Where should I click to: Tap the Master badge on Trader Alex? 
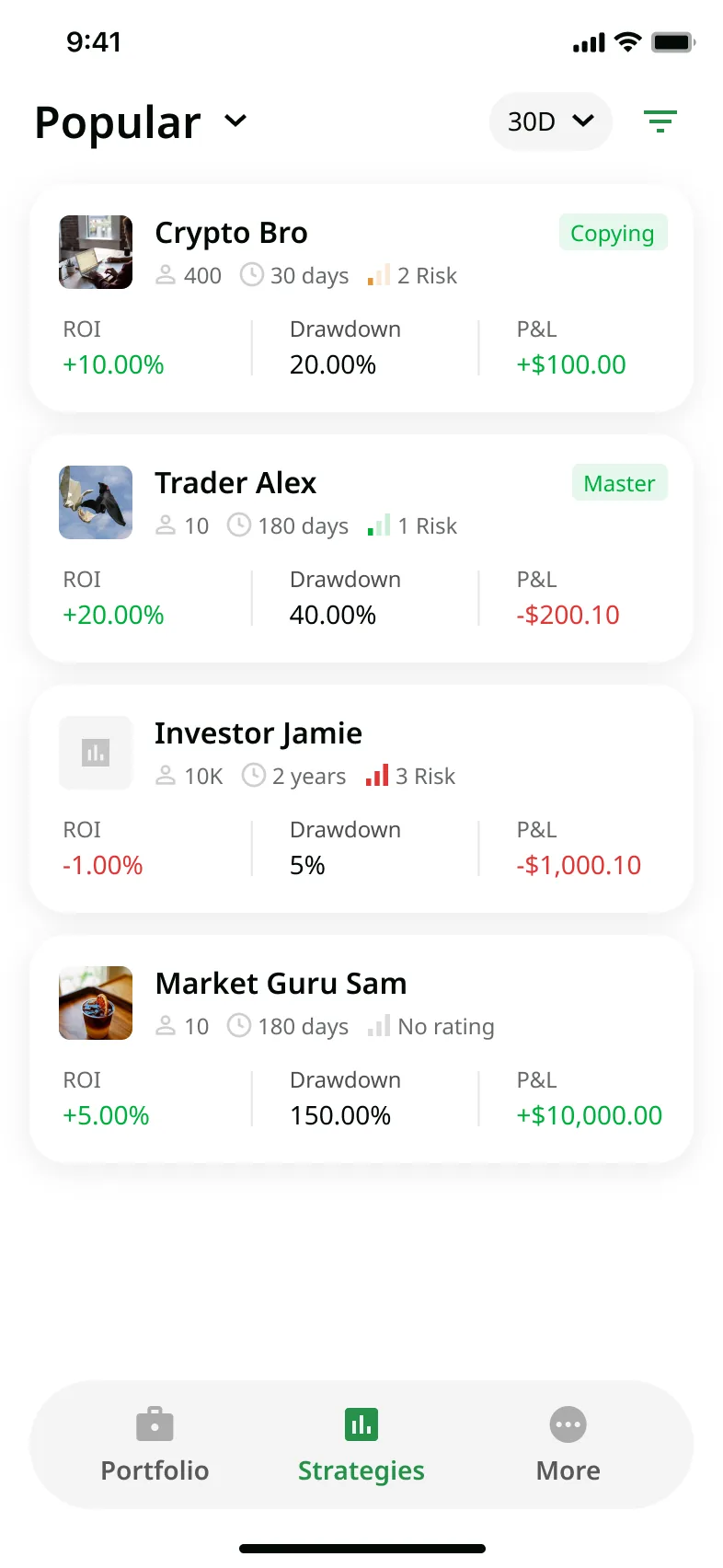(x=619, y=482)
